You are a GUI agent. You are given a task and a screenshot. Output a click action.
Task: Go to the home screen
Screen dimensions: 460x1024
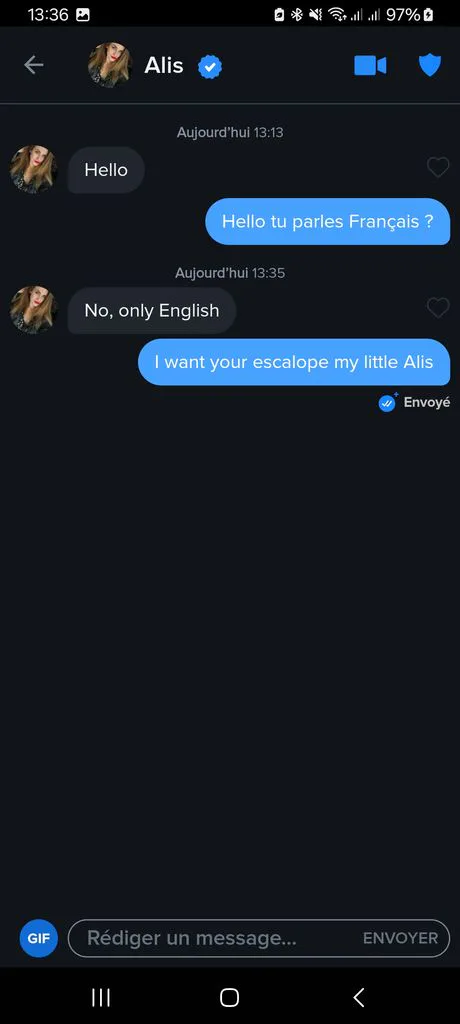[229, 997]
